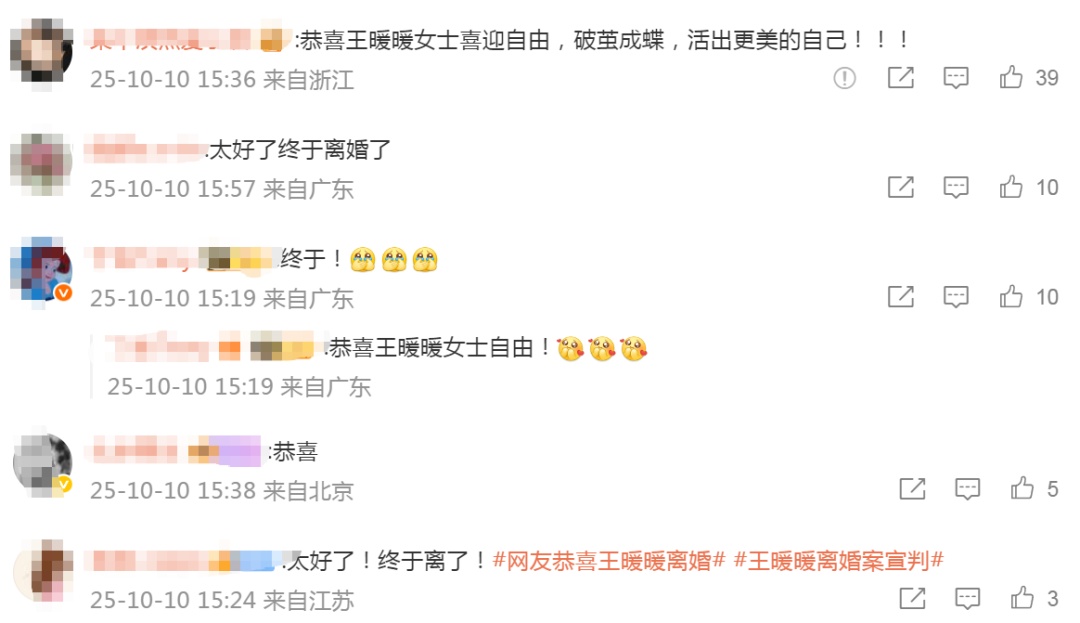Open hashtag #王暖暖离婚案宣判#
Screen dimensions: 1080x623
pyautogui.click(x=839, y=560)
